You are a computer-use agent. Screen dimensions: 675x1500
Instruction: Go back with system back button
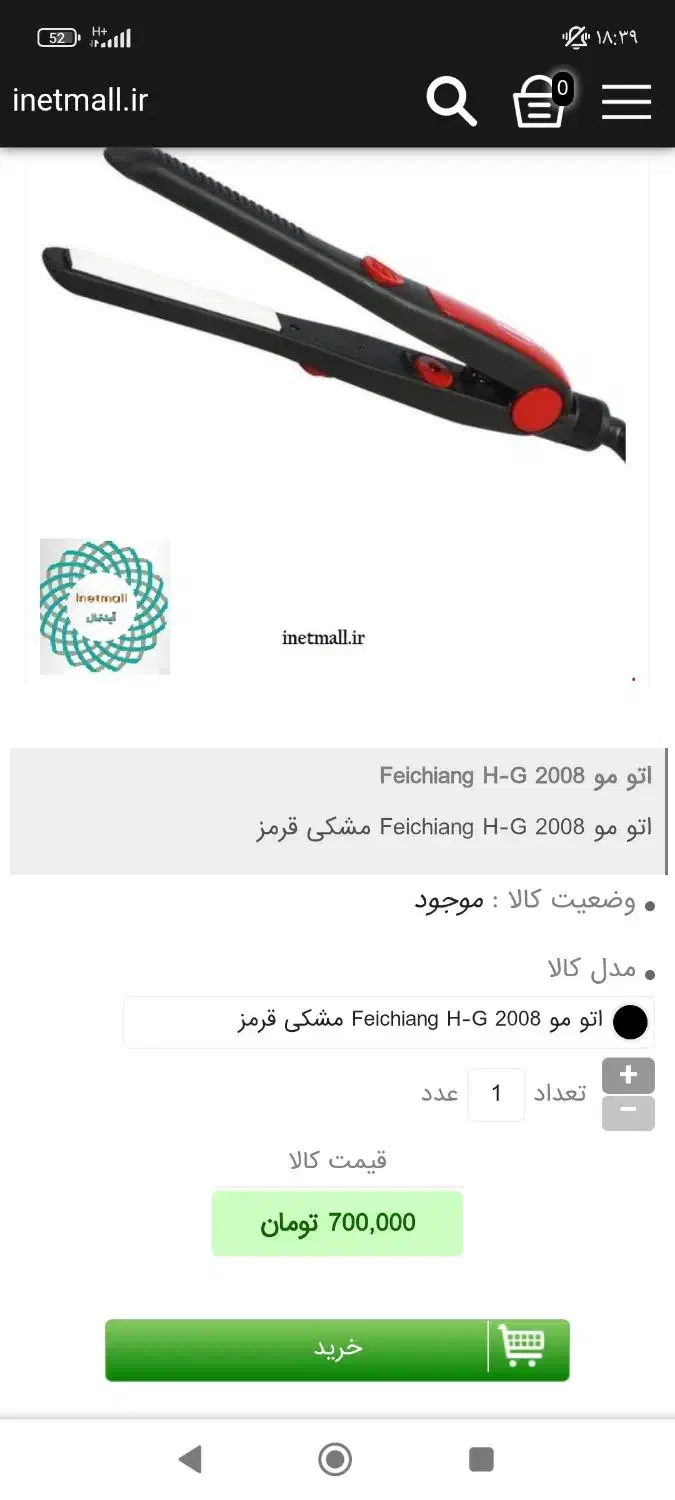tap(190, 1459)
